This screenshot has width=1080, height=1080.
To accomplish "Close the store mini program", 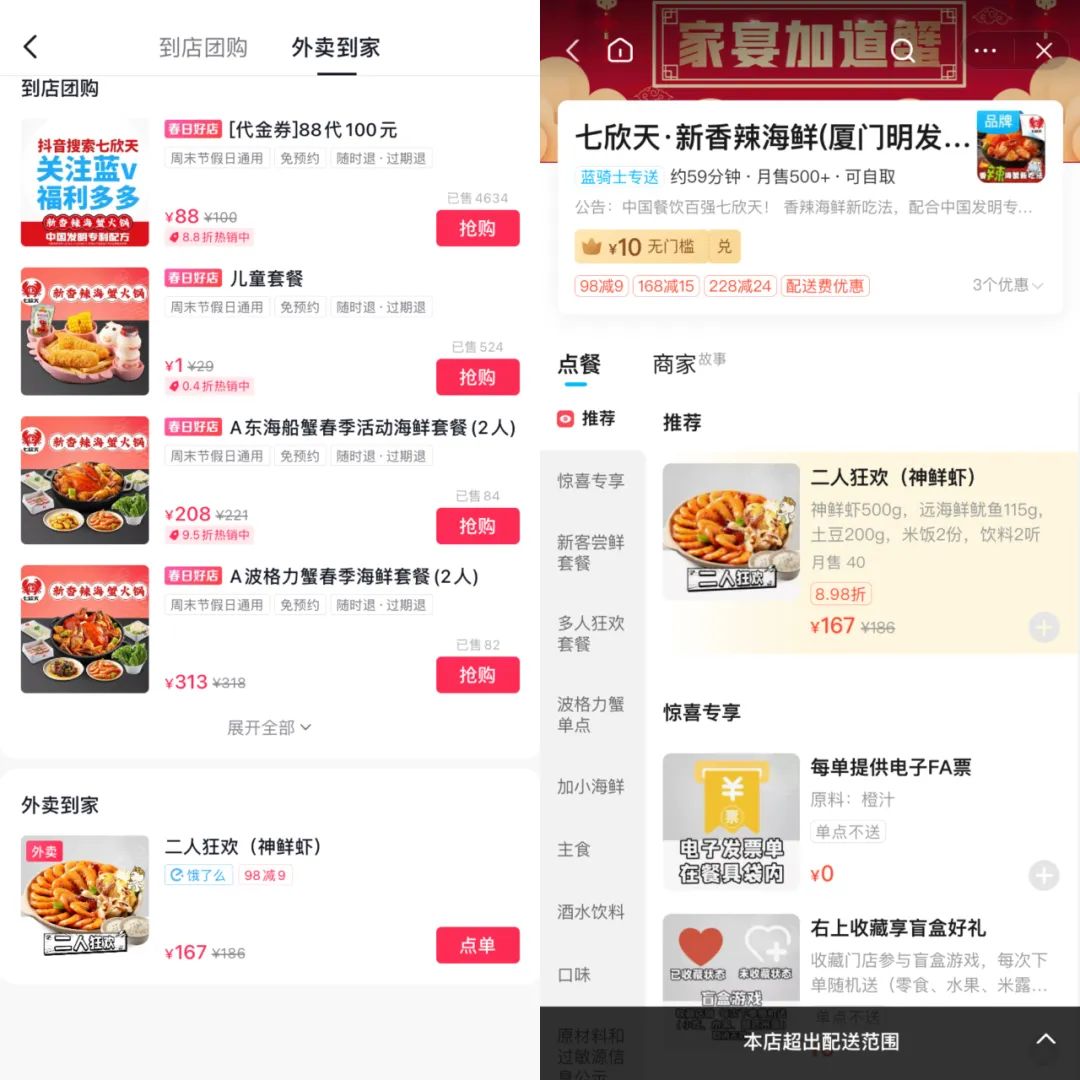I will [x=1044, y=51].
